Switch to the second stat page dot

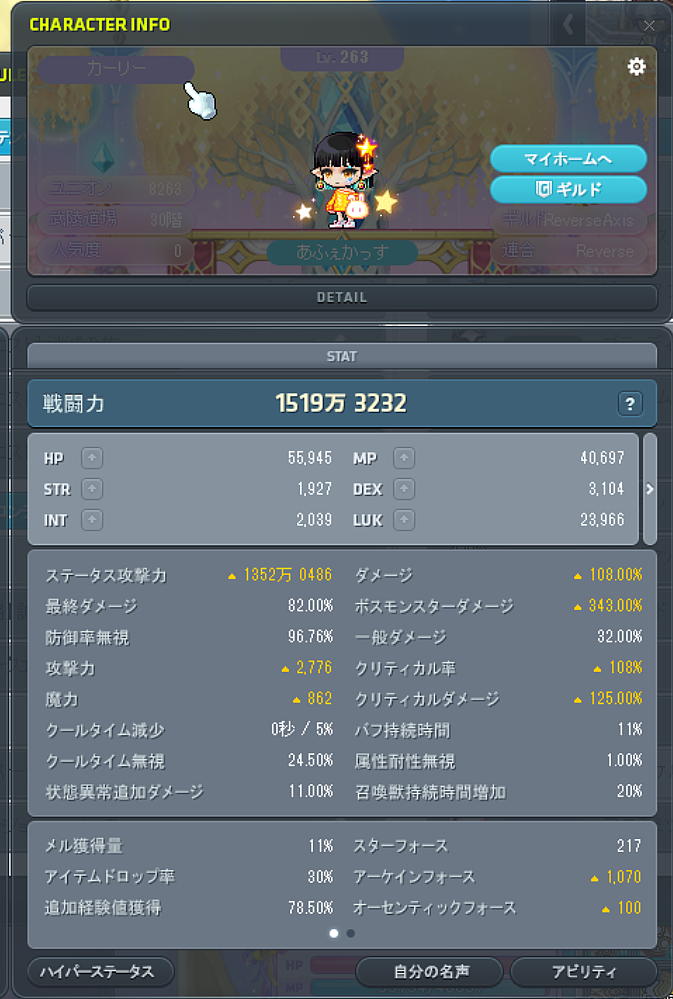pos(350,933)
